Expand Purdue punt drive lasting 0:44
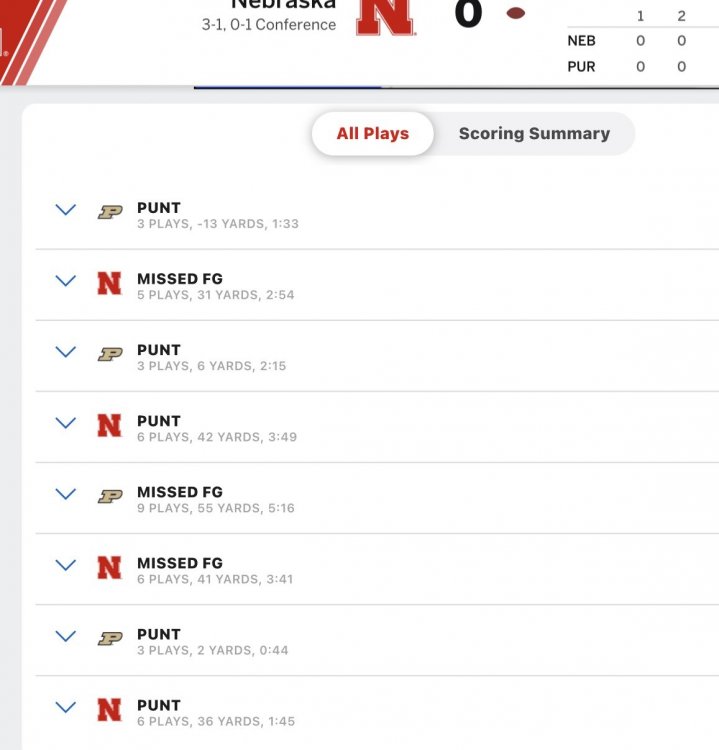Viewport: 719px width, 750px height. pyautogui.click(x=66, y=636)
